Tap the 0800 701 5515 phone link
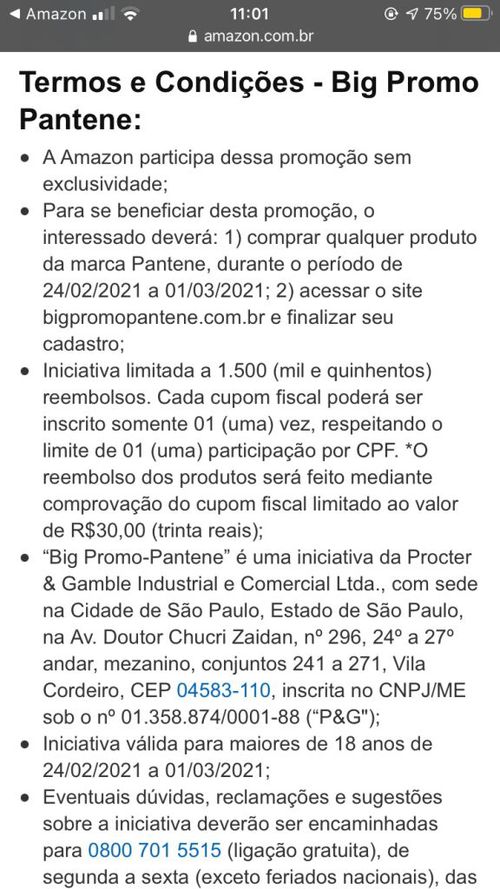 tap(154, 850)
